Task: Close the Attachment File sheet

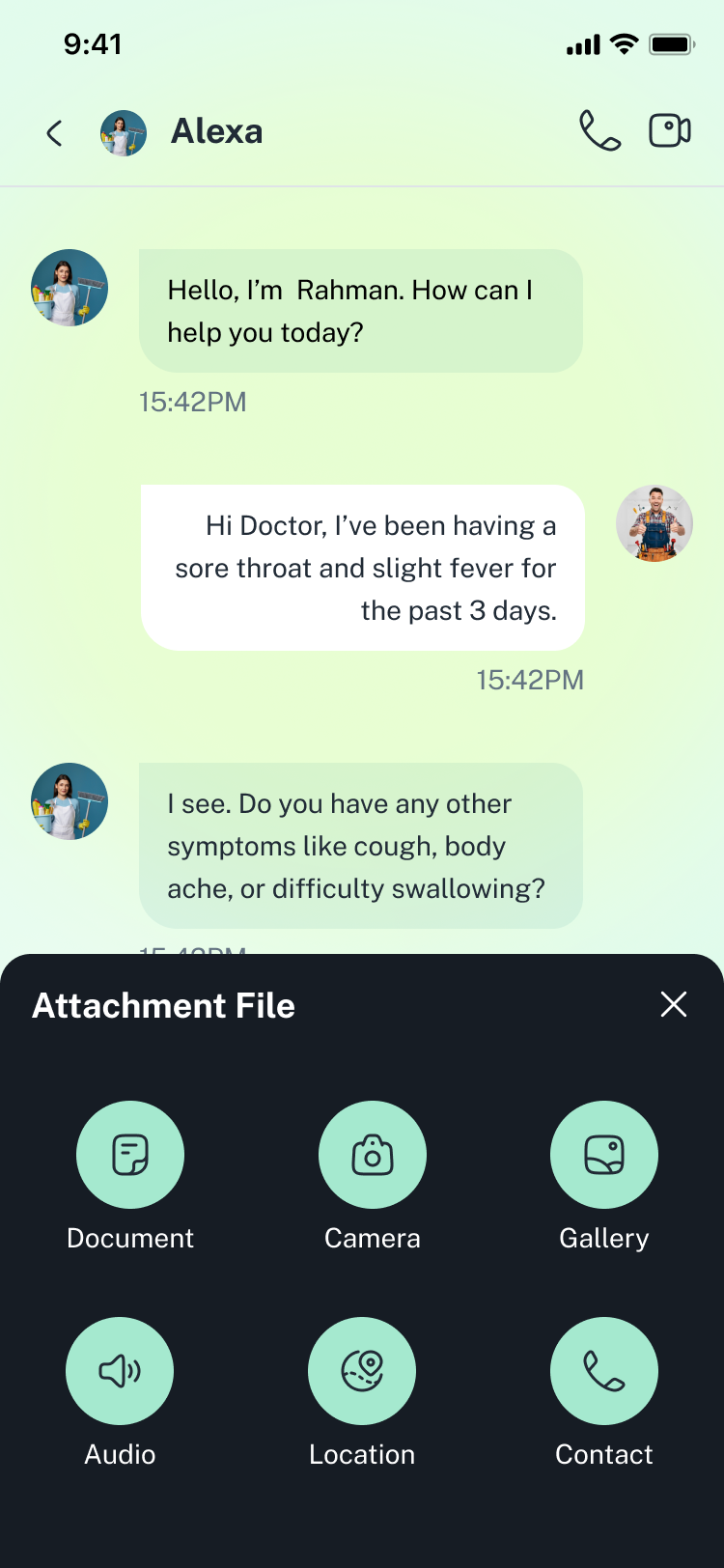Action: (x=673, y=1004)
